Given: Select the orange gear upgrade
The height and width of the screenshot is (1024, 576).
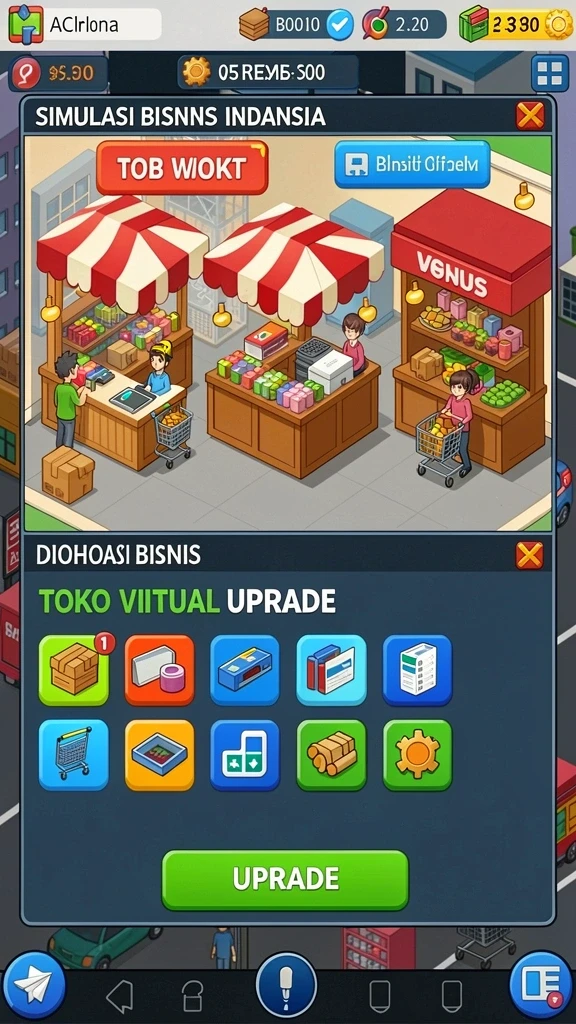Looking at the screenshot, I should (417, 756).
